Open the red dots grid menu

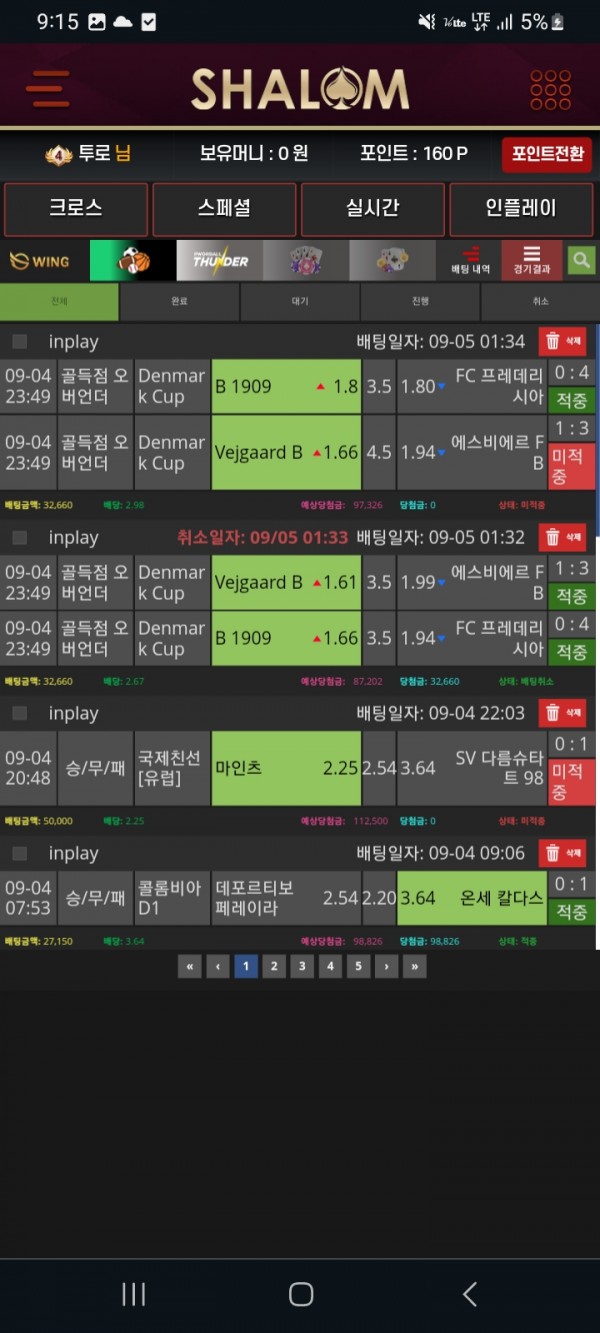[x=550, y=90]
